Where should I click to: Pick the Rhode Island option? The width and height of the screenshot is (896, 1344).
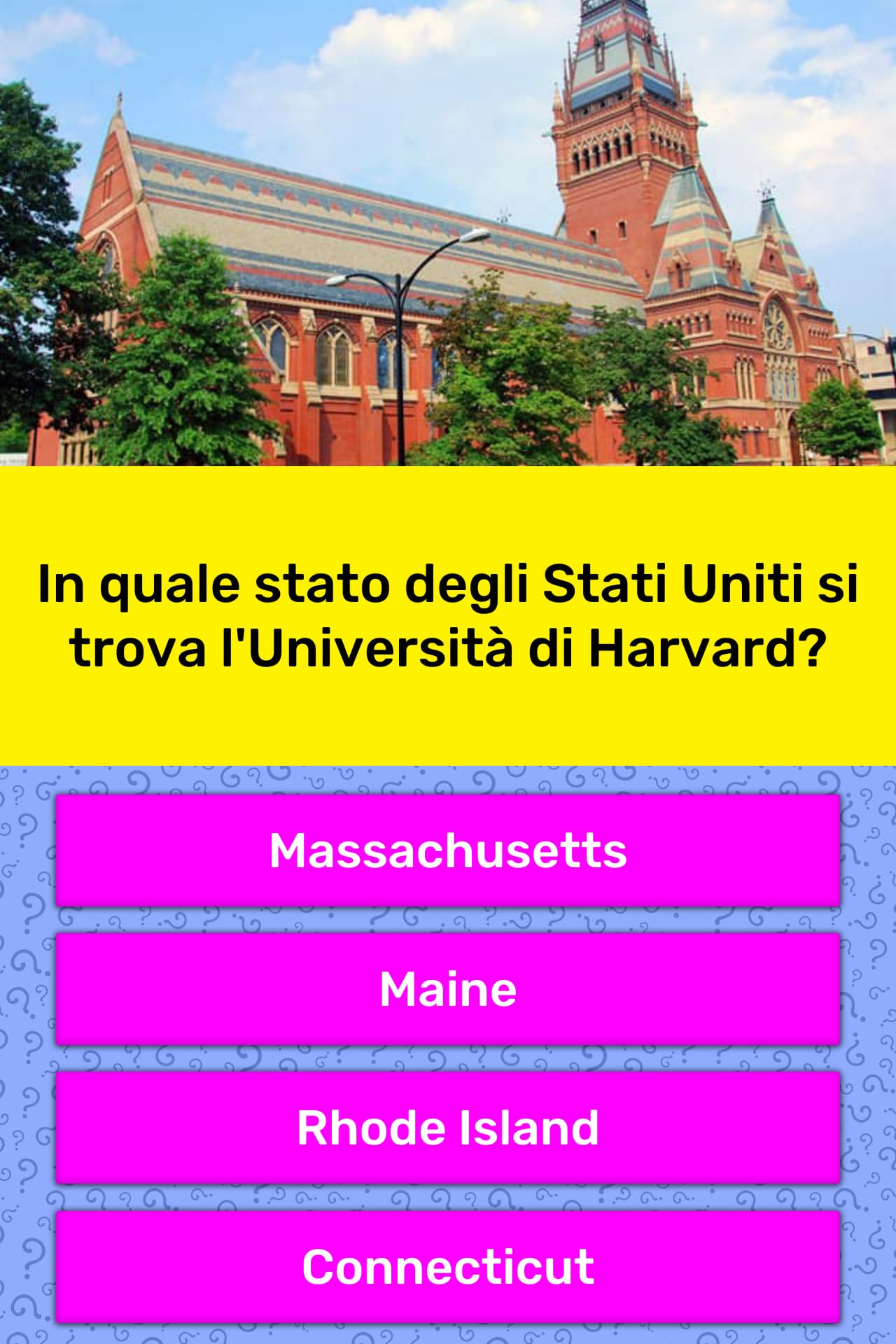coord(448,1127)
